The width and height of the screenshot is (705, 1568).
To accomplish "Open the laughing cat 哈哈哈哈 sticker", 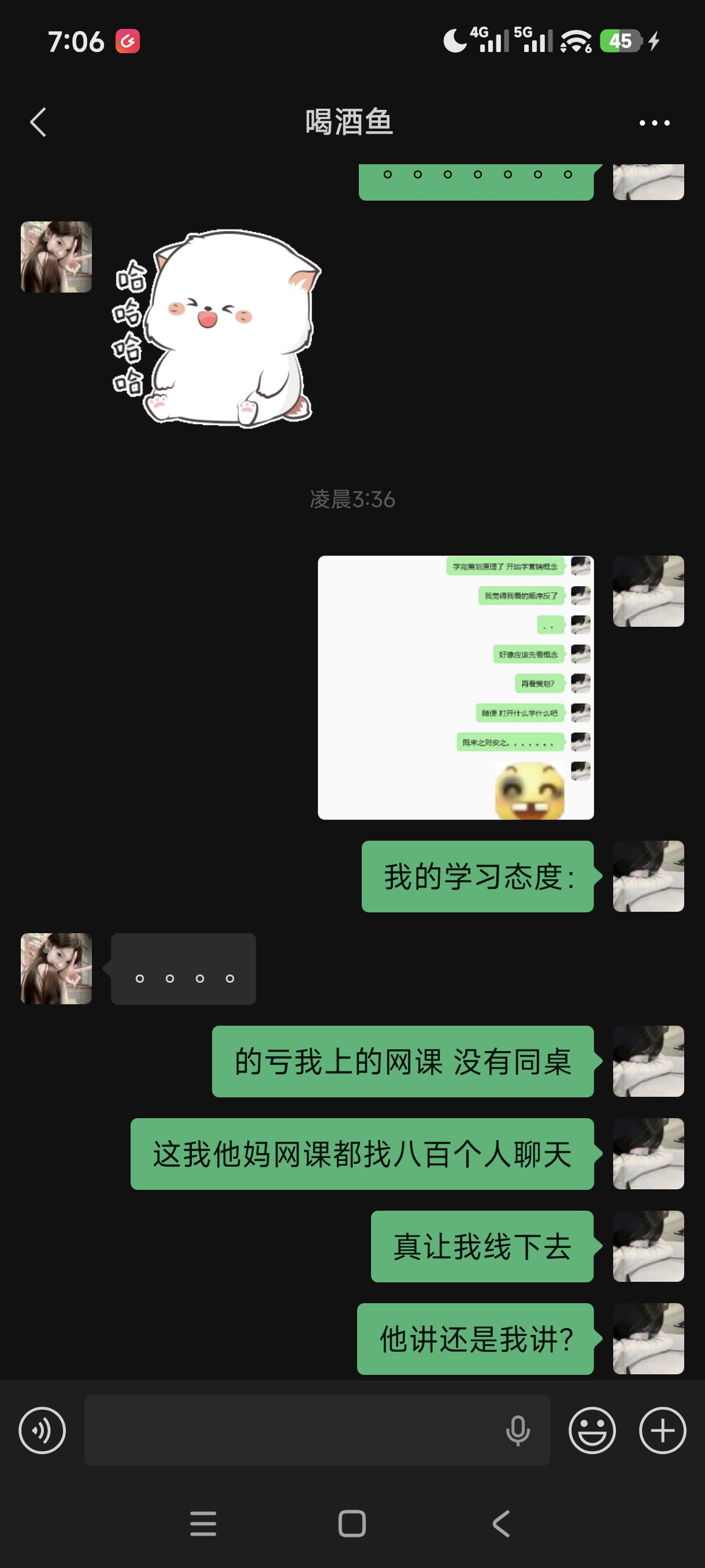I will click(216, 329).
